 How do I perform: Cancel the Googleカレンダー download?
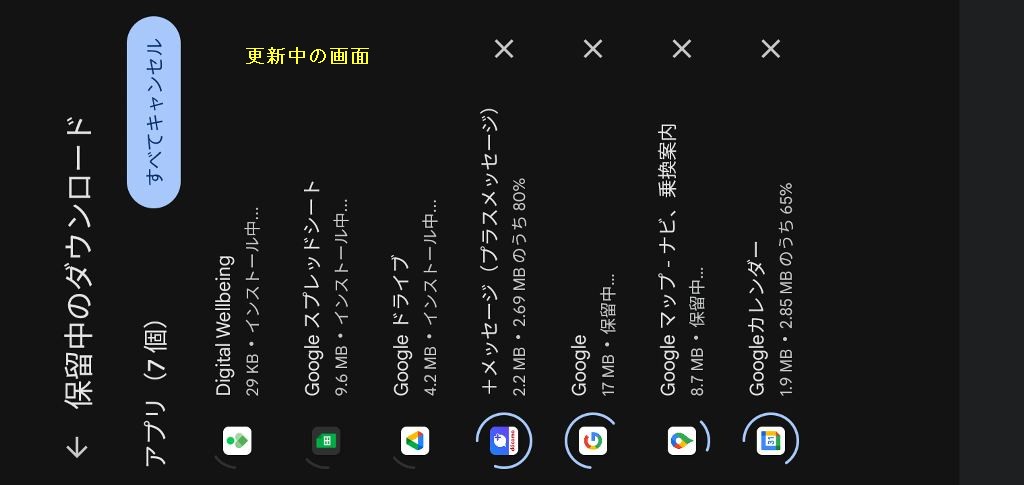(770, 48)
